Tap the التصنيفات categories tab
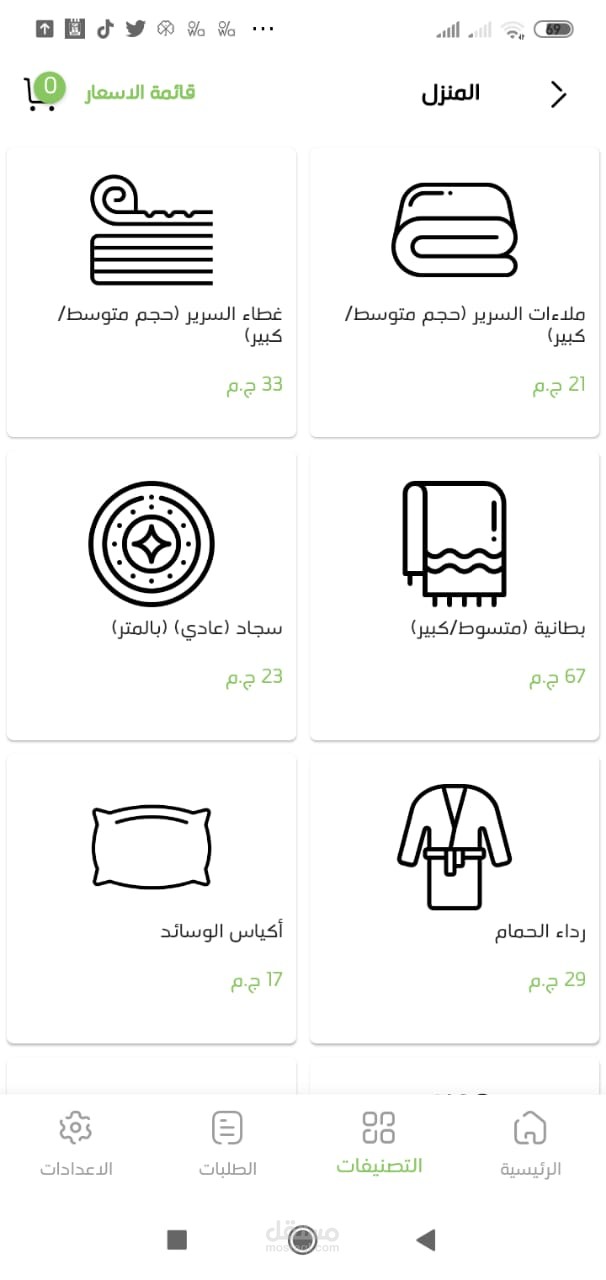The height and width of the screenshot is (1280, 606). click(x=379, y=1144)
